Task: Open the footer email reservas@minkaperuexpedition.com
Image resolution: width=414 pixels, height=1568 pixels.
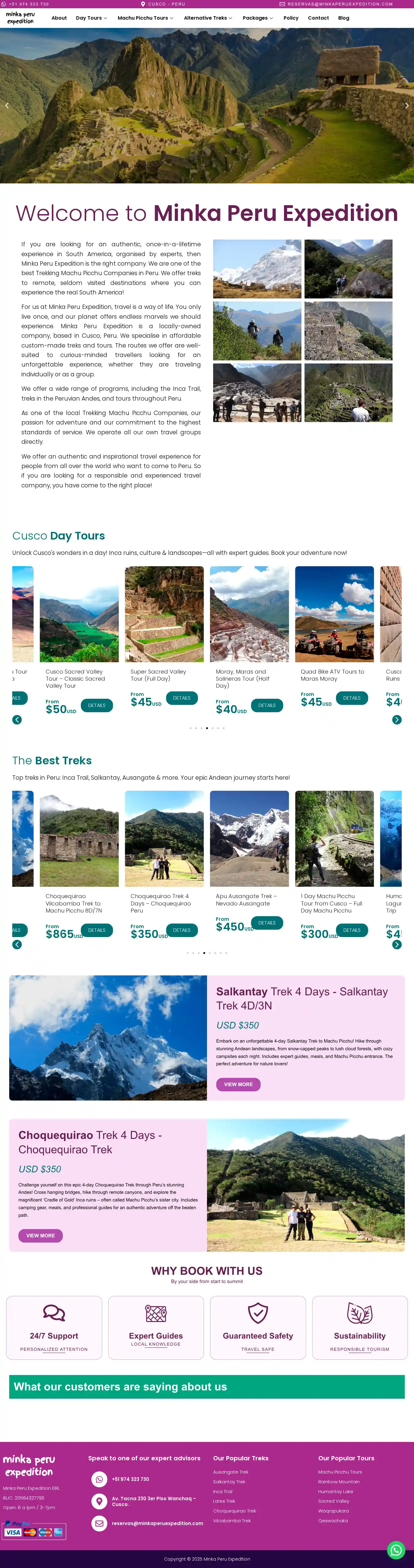Action: 157,1523
